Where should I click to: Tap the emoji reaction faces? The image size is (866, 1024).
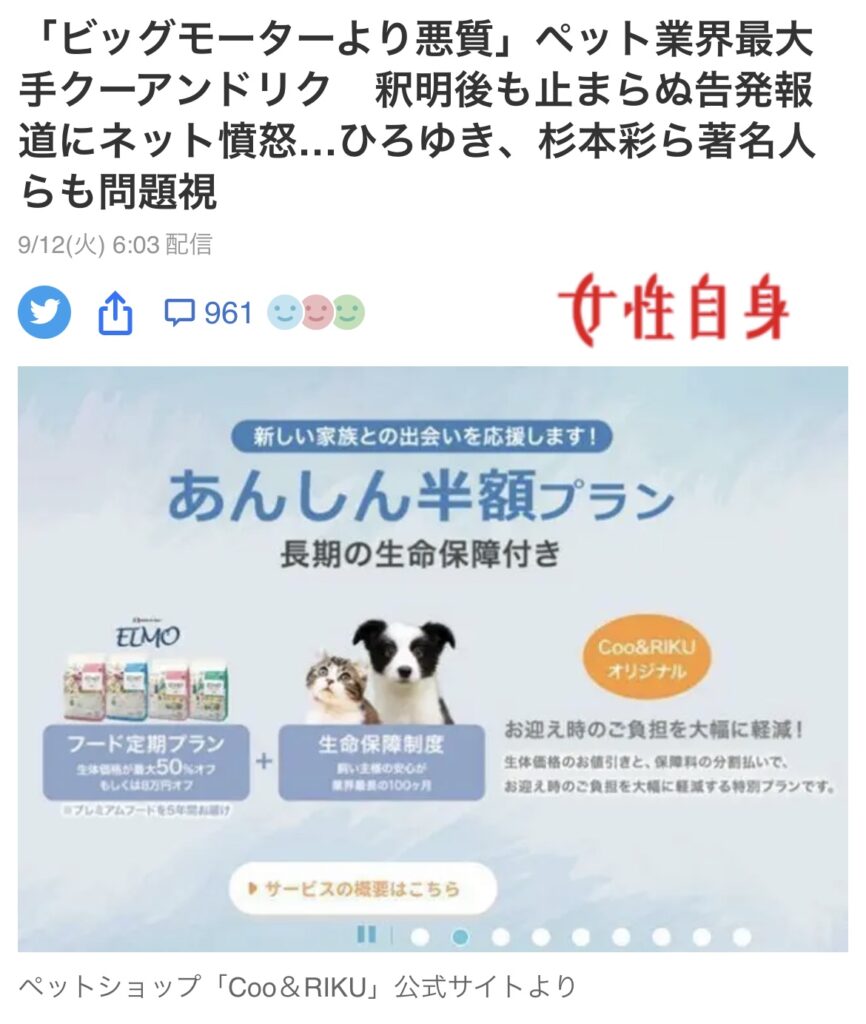(x=316, y=314)
